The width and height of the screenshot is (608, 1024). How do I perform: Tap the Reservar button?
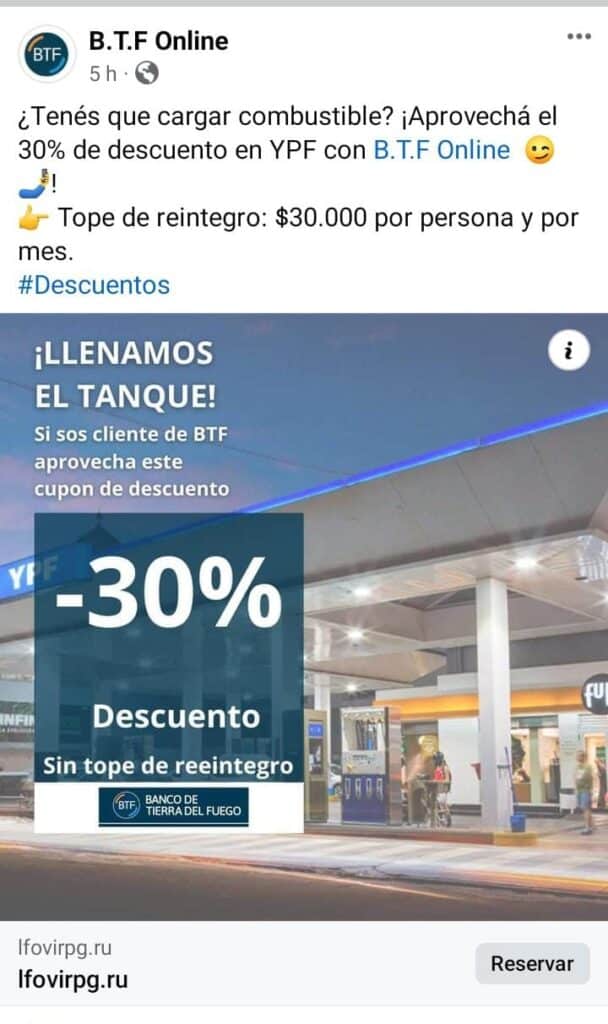click(x=532, y=964)
